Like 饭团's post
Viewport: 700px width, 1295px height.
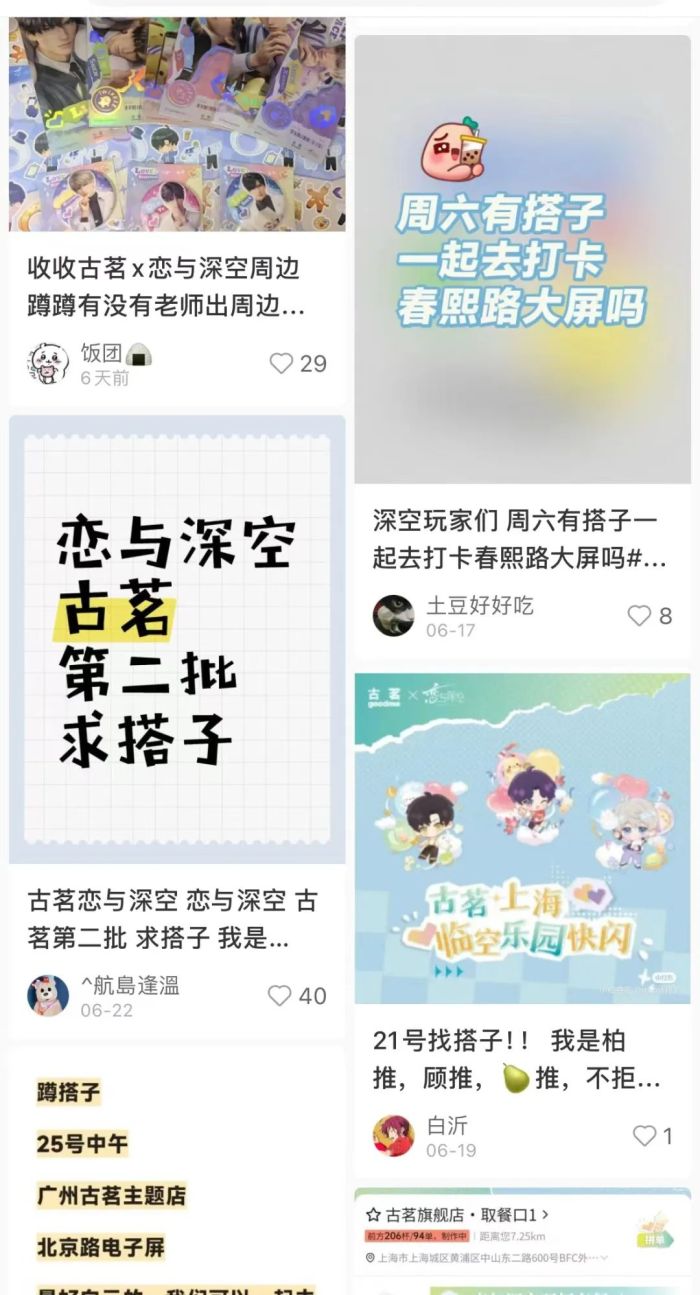pyautogui.click(x=281, y=363)
